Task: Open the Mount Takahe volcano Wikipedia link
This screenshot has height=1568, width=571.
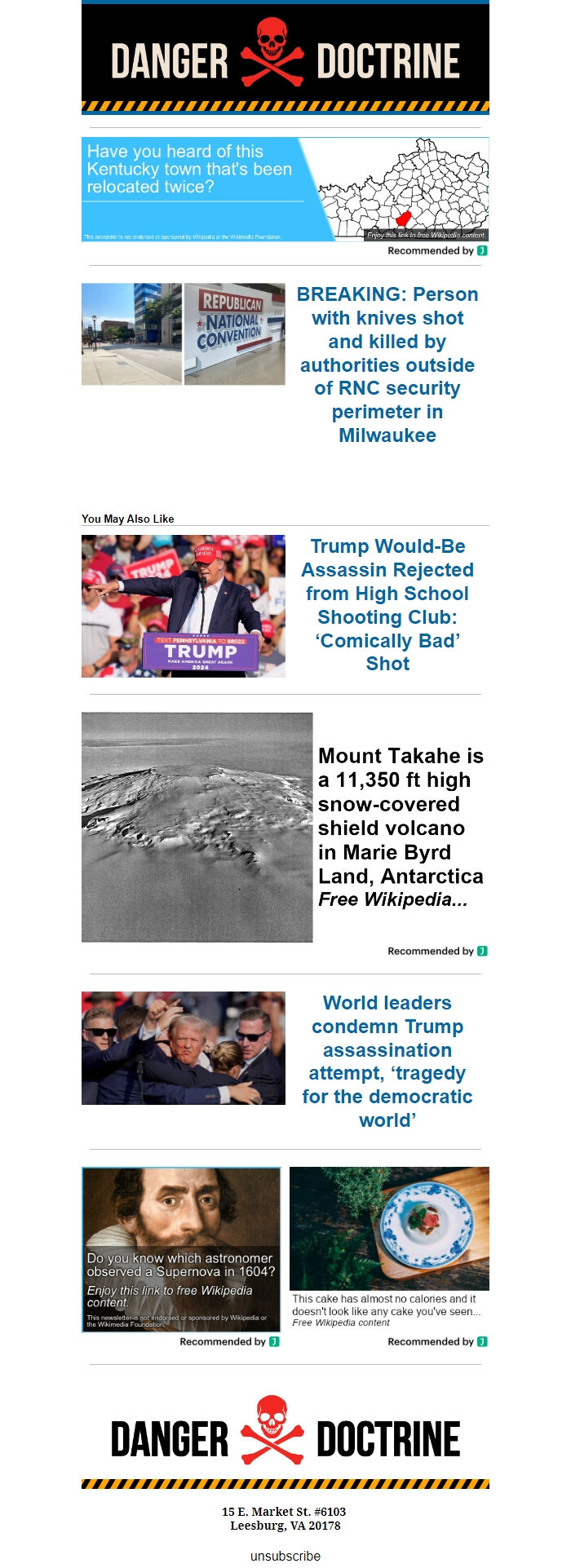Action: [x=400, y=827]
